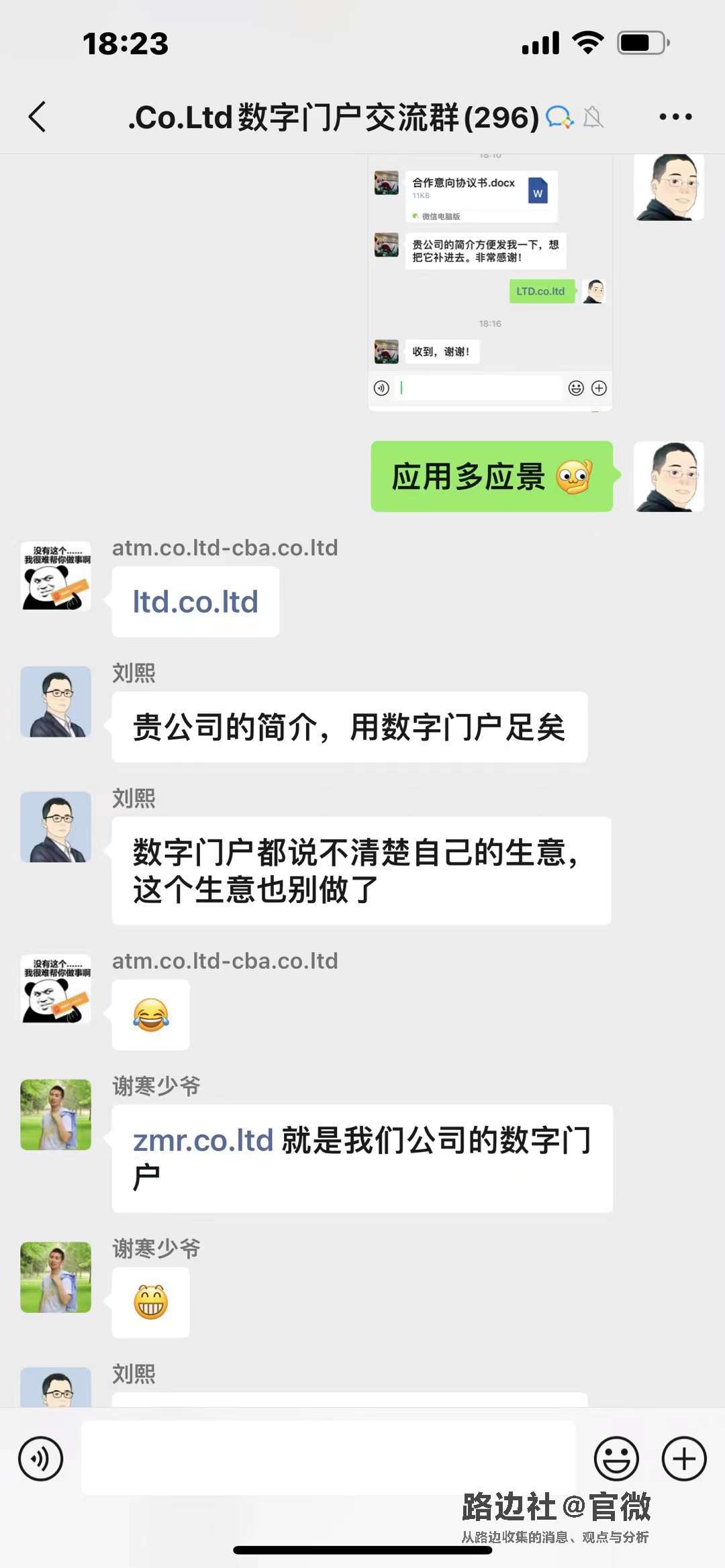
Task: Open the emoji picker
Action: tap(616, 1458)
